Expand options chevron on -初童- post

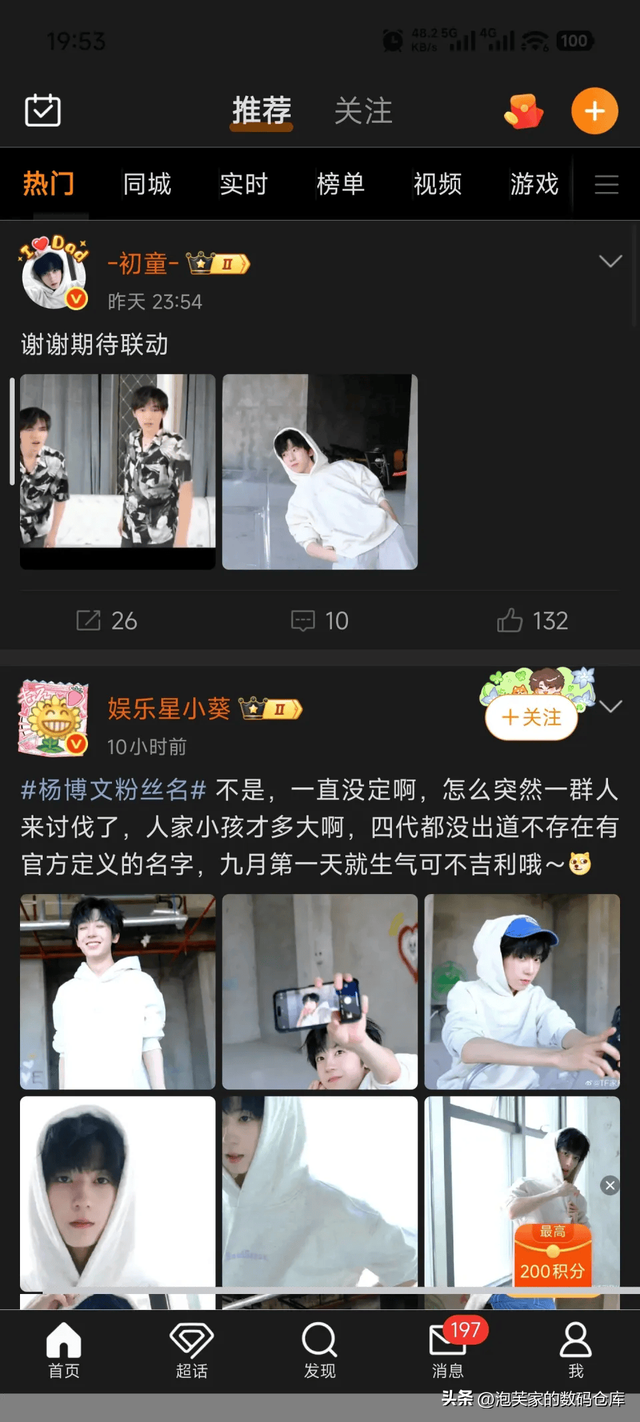point(610,262)
